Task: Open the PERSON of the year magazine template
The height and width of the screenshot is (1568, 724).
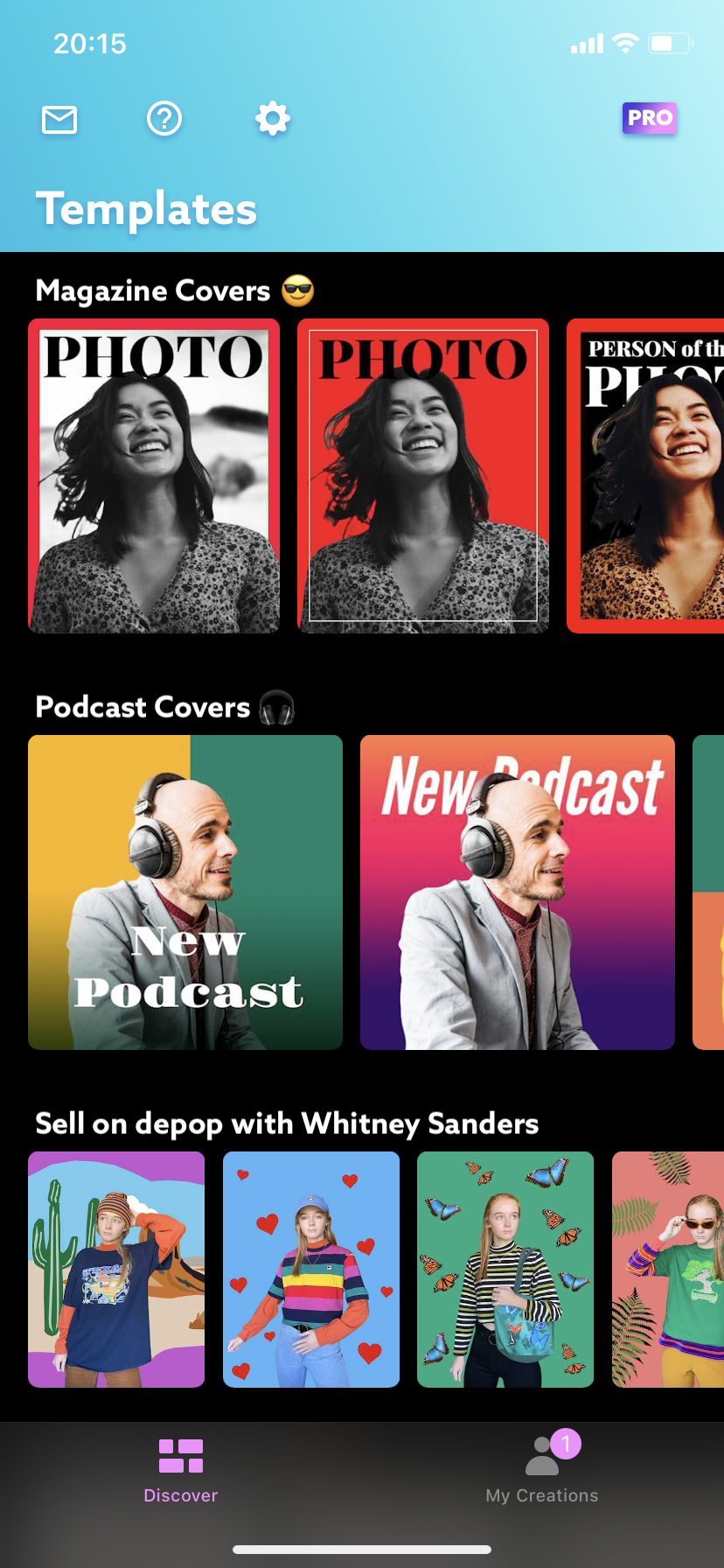Action: [645, 476]
